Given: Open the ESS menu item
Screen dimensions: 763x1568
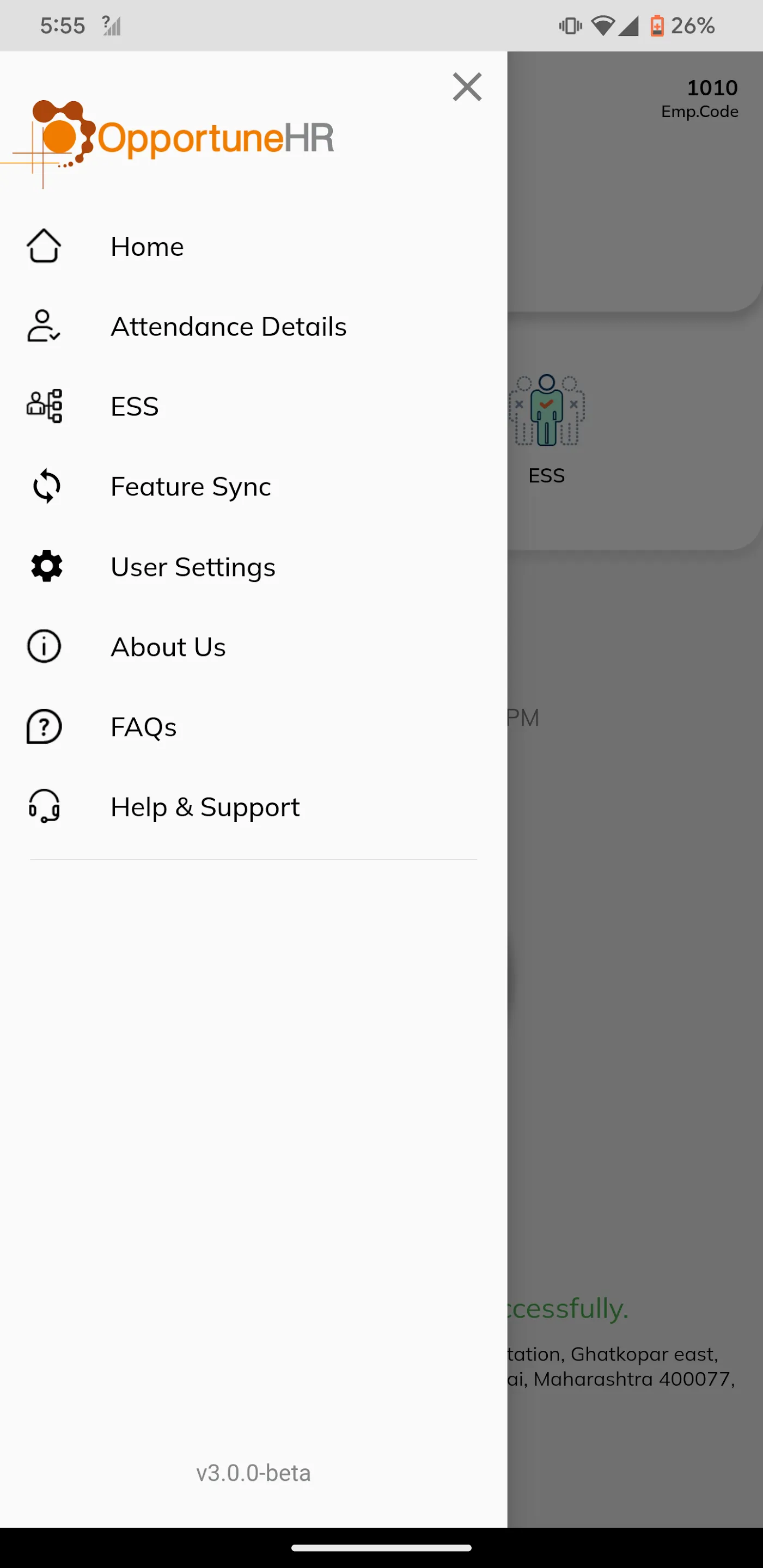Looking at the screenshot, I should pos(134,406).
